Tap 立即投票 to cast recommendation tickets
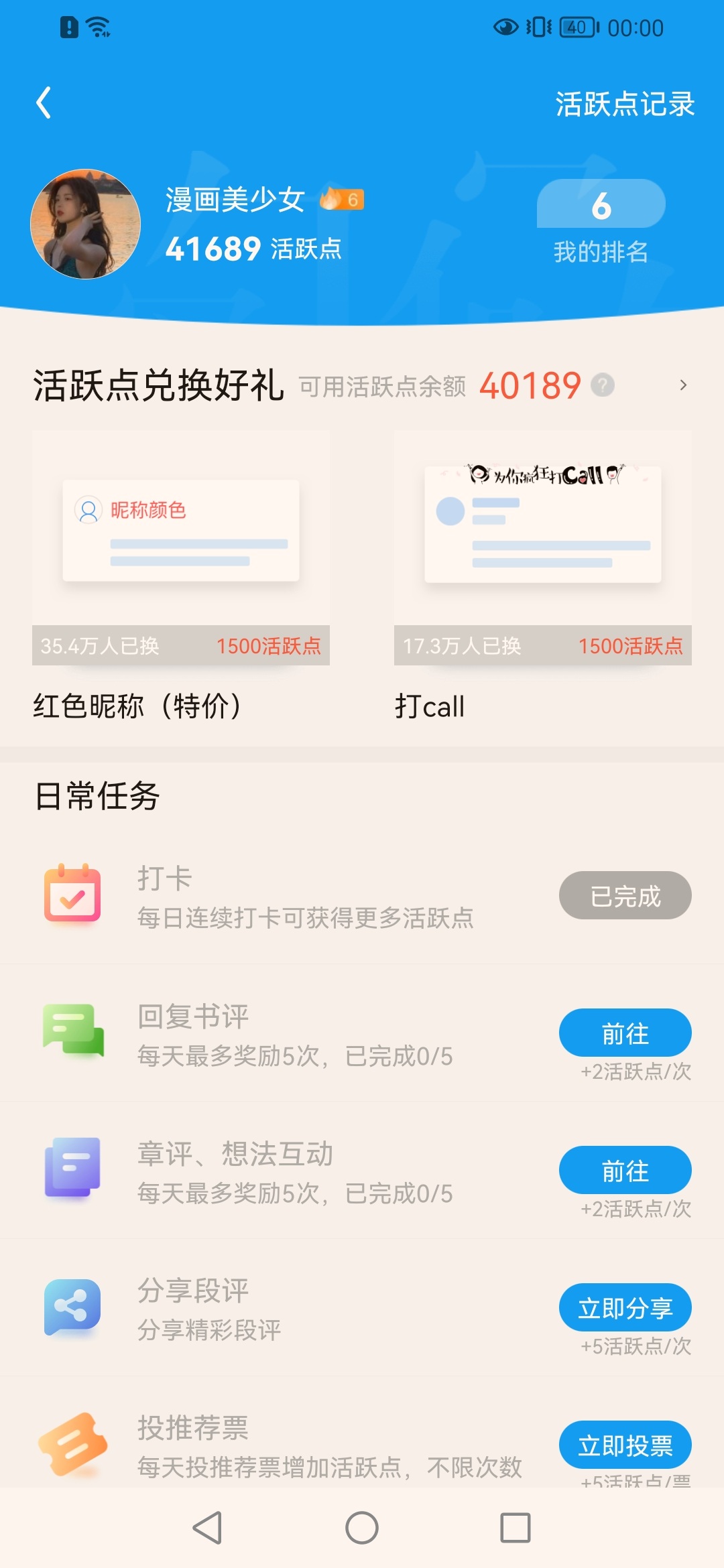This screenshot has width=724, height=1568. 625,1445
